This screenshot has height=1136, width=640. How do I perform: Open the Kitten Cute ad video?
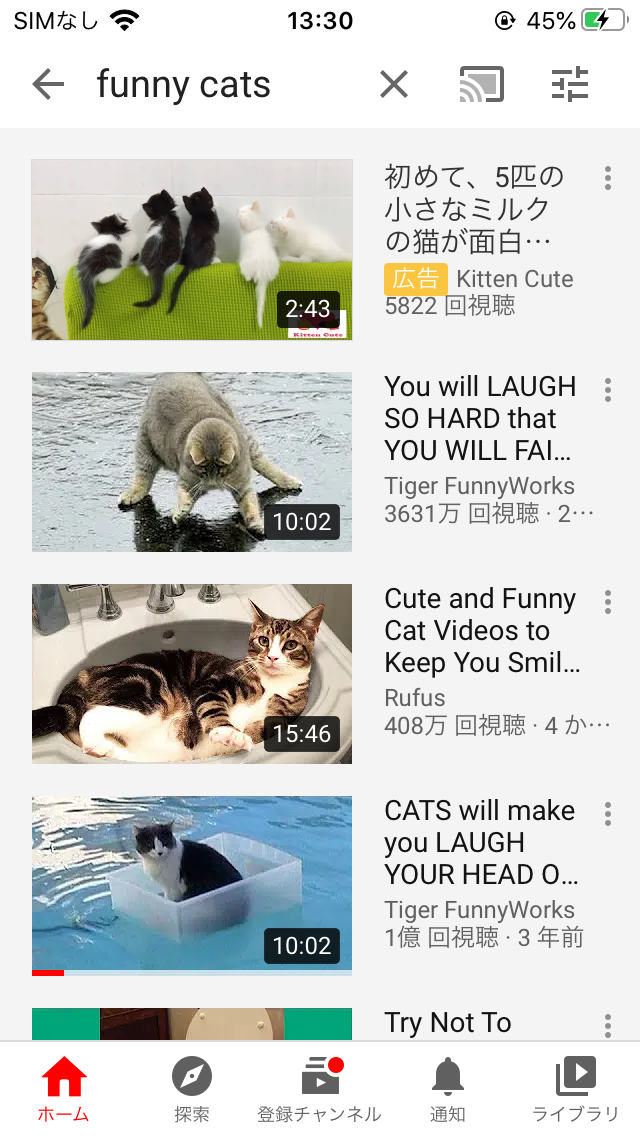pyautogui.click(x=192, y=250)
